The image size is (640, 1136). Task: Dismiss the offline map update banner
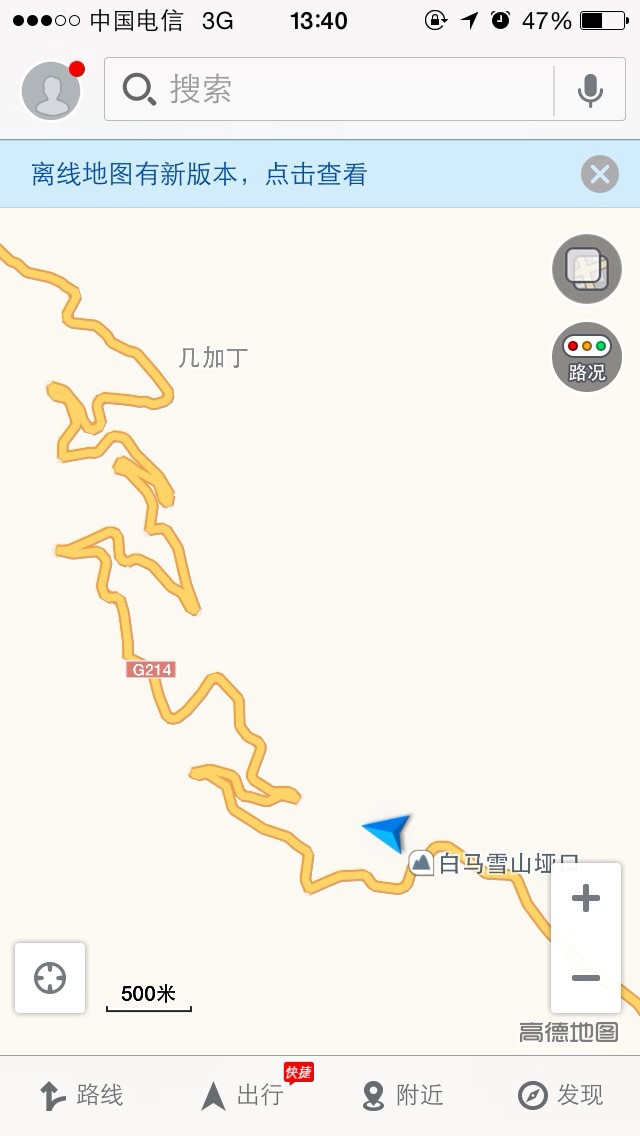tap(599, 174)
